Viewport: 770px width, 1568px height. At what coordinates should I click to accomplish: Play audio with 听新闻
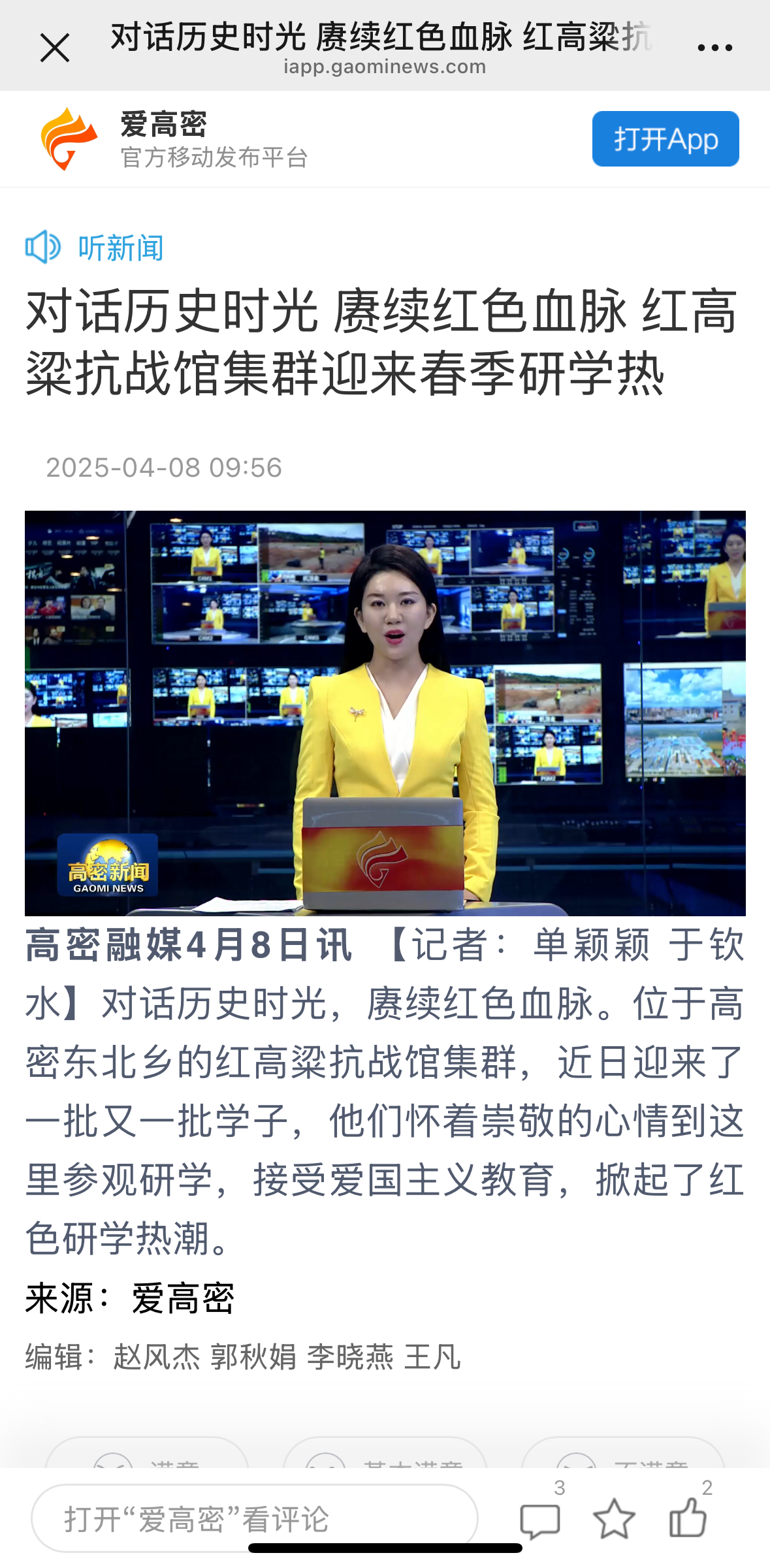[x=95, y=248]
